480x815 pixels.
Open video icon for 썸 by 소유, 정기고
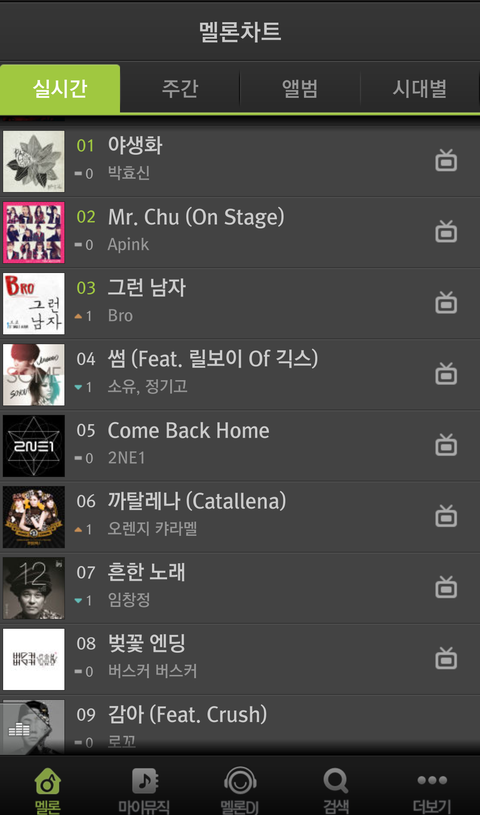[446, 374]
